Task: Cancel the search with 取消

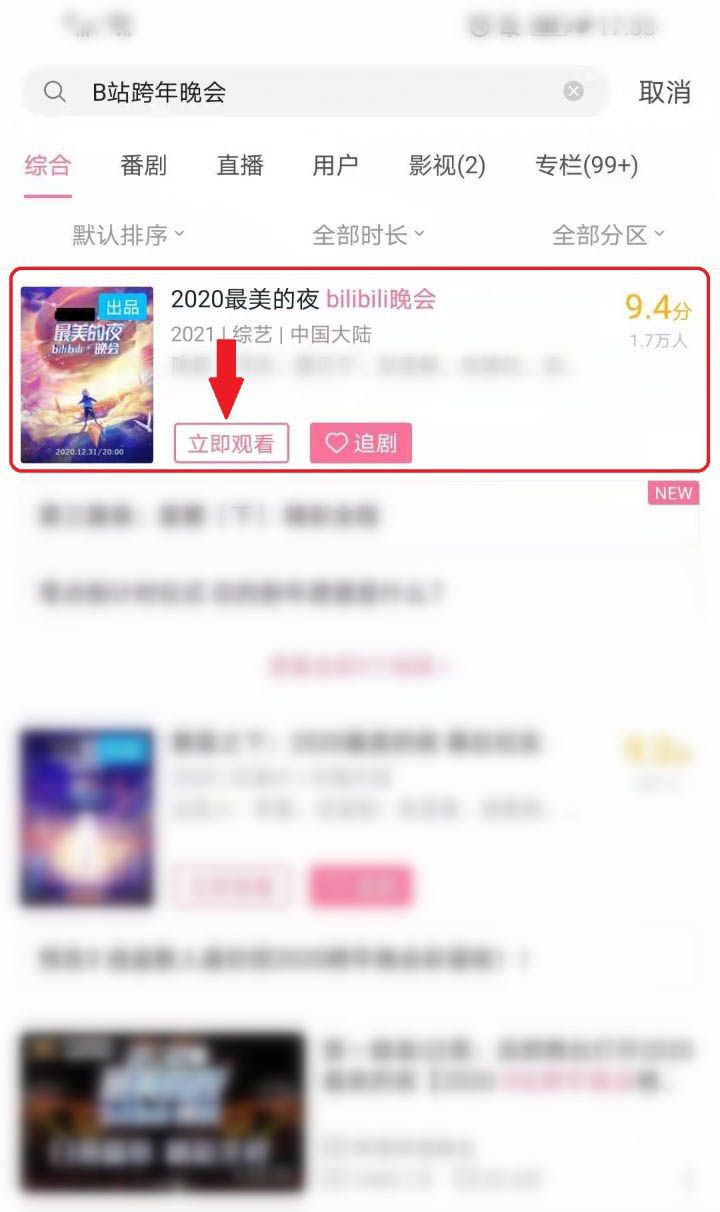Action: click(x=665, y=92)
